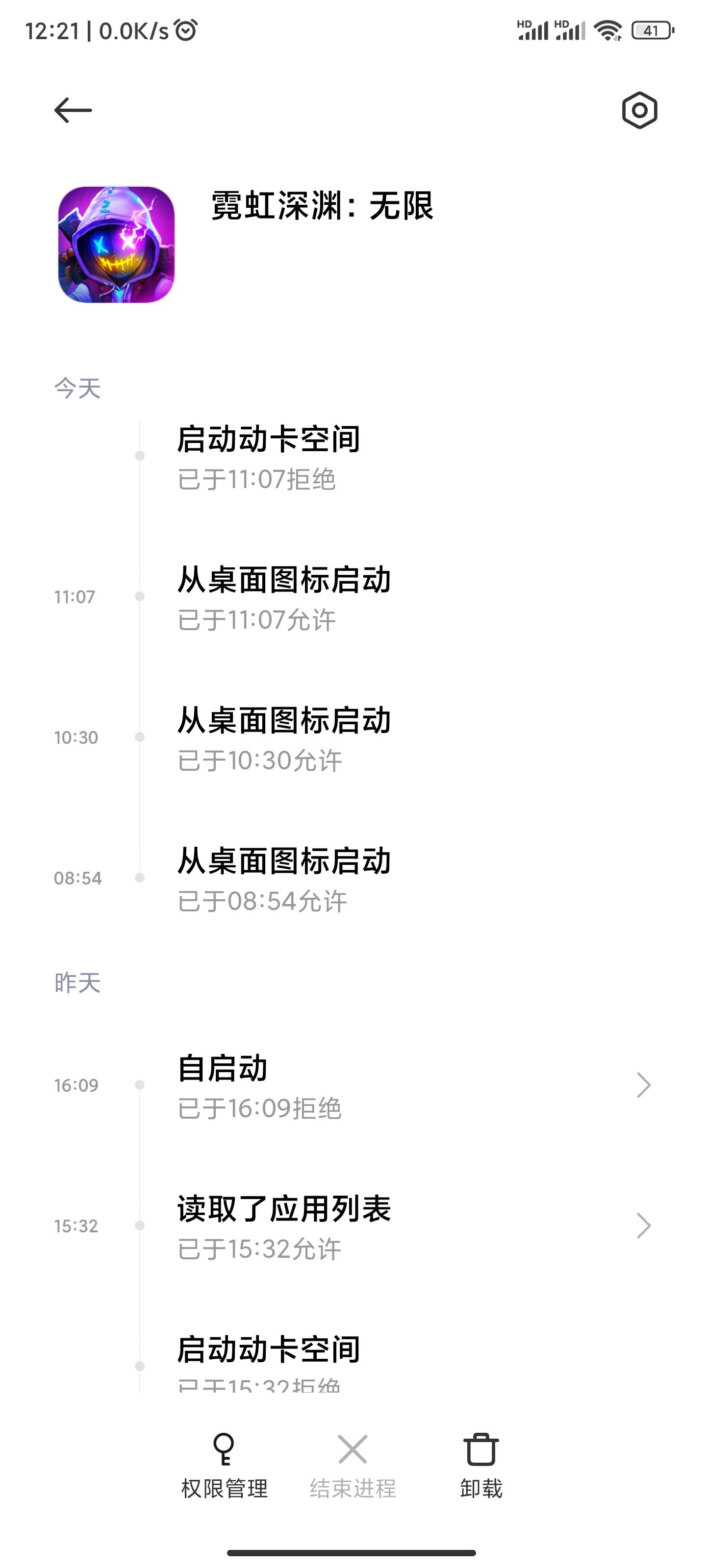Open 权限管理 permission management
The height and width of the screenshot is (1568, 706).
click(x=224, y=1466)
